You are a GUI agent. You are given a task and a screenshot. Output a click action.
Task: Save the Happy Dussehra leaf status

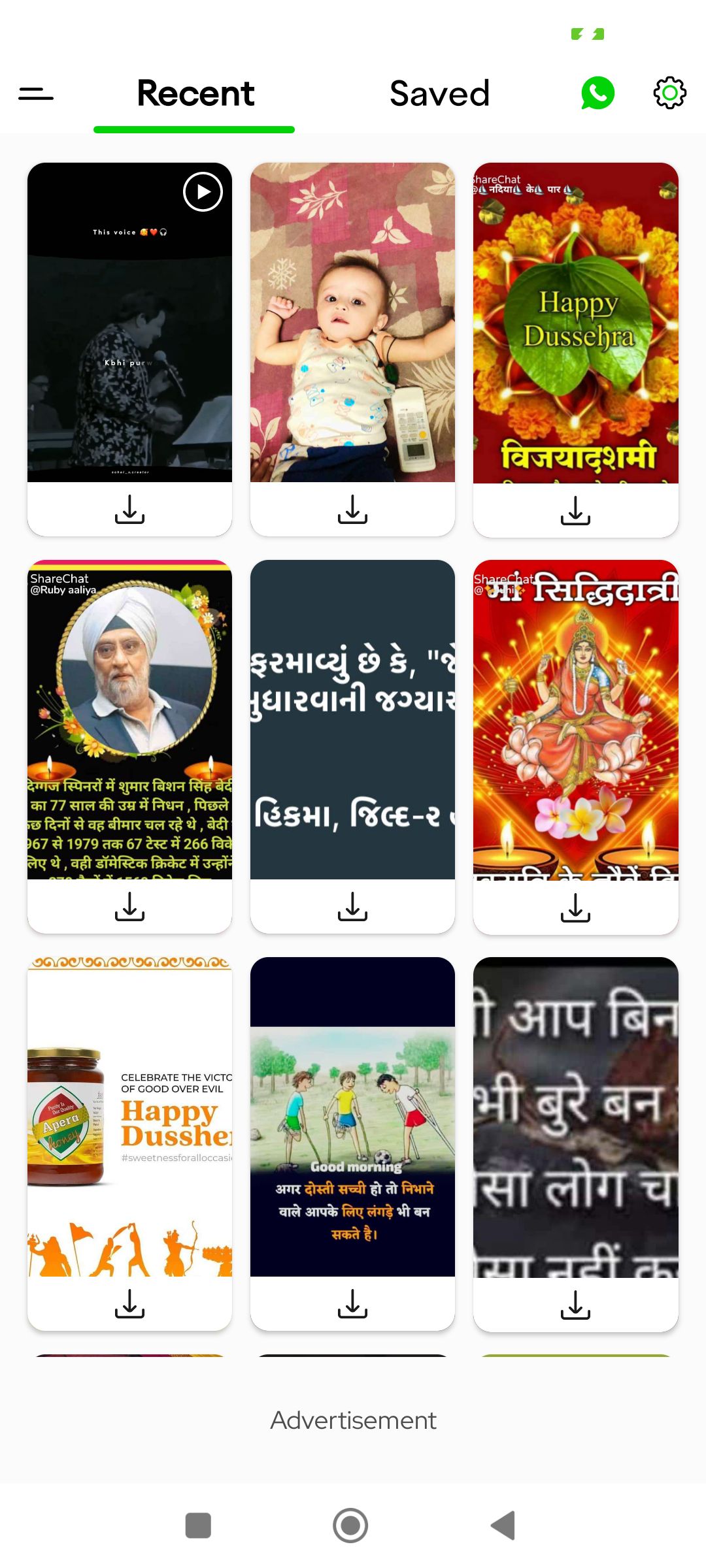[x=575, y=510]
